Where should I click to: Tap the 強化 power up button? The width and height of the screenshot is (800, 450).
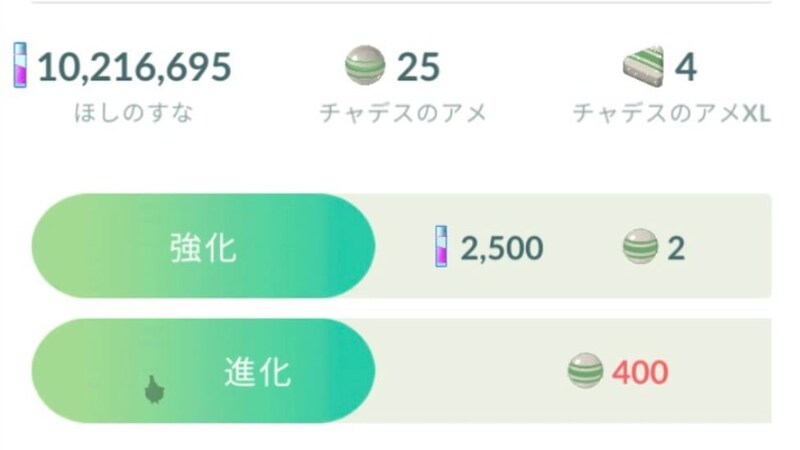203,247
